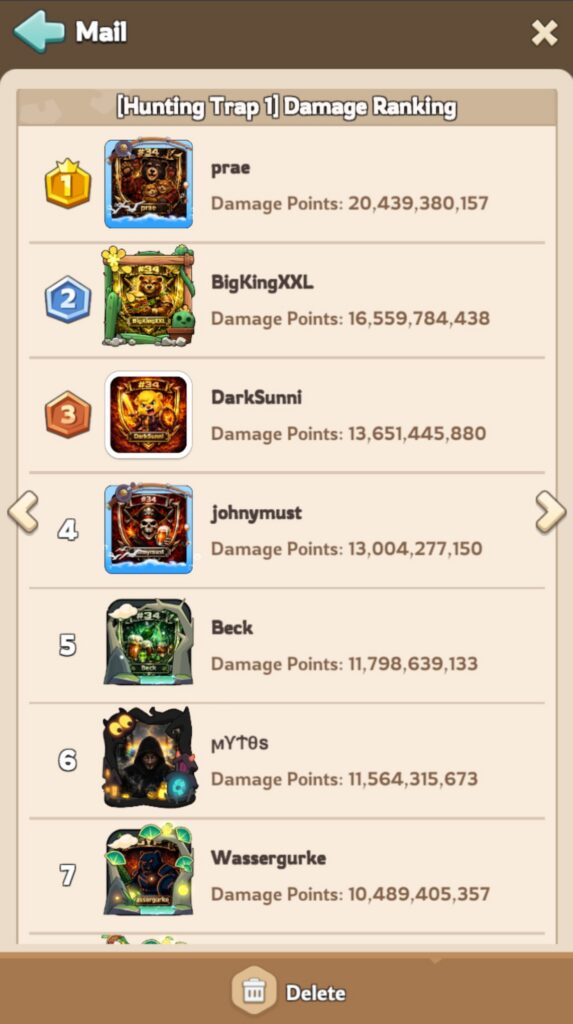View Wassergurke's player avatar
This screenshot has width=573, height=1024.
click(x=148, y=870)
